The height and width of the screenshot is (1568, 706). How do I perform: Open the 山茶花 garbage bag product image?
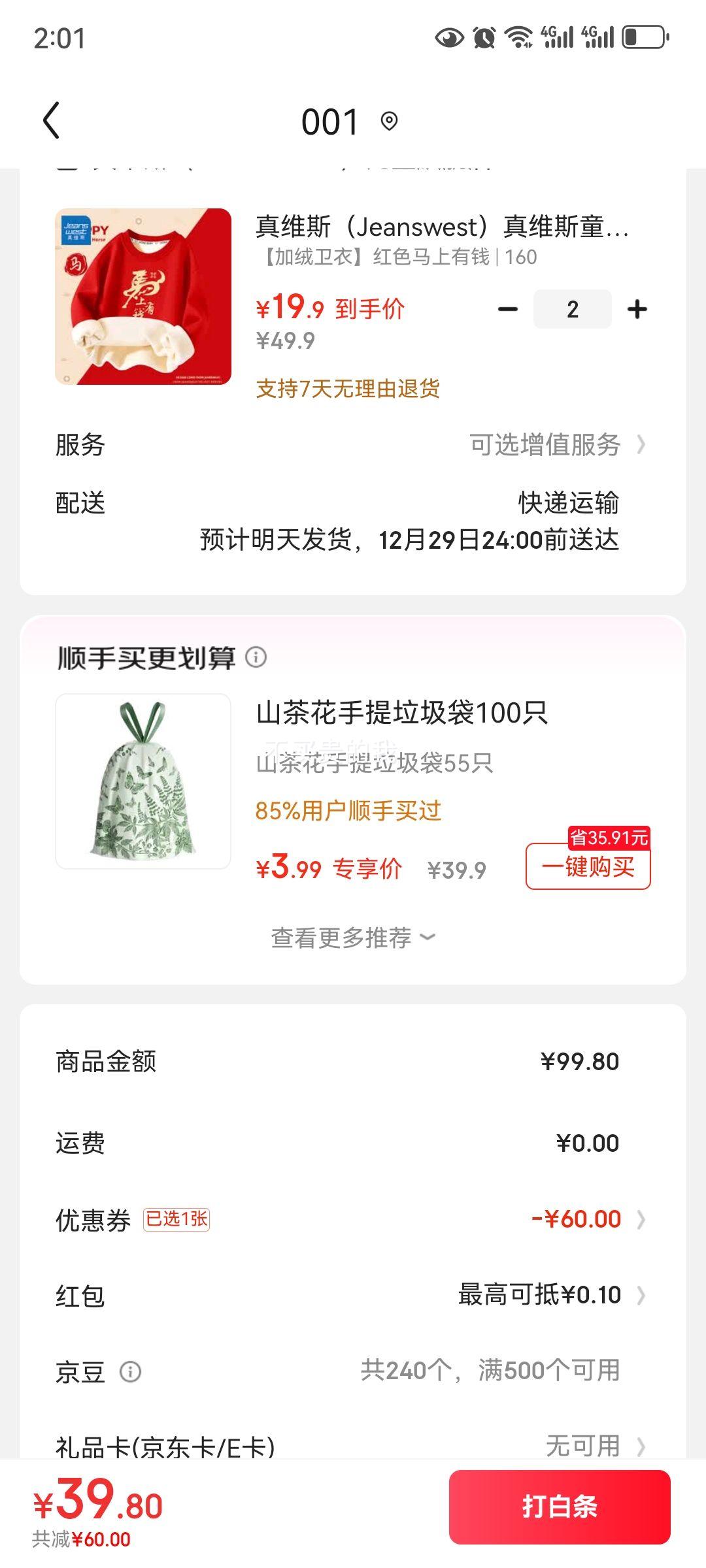[143, 781]
